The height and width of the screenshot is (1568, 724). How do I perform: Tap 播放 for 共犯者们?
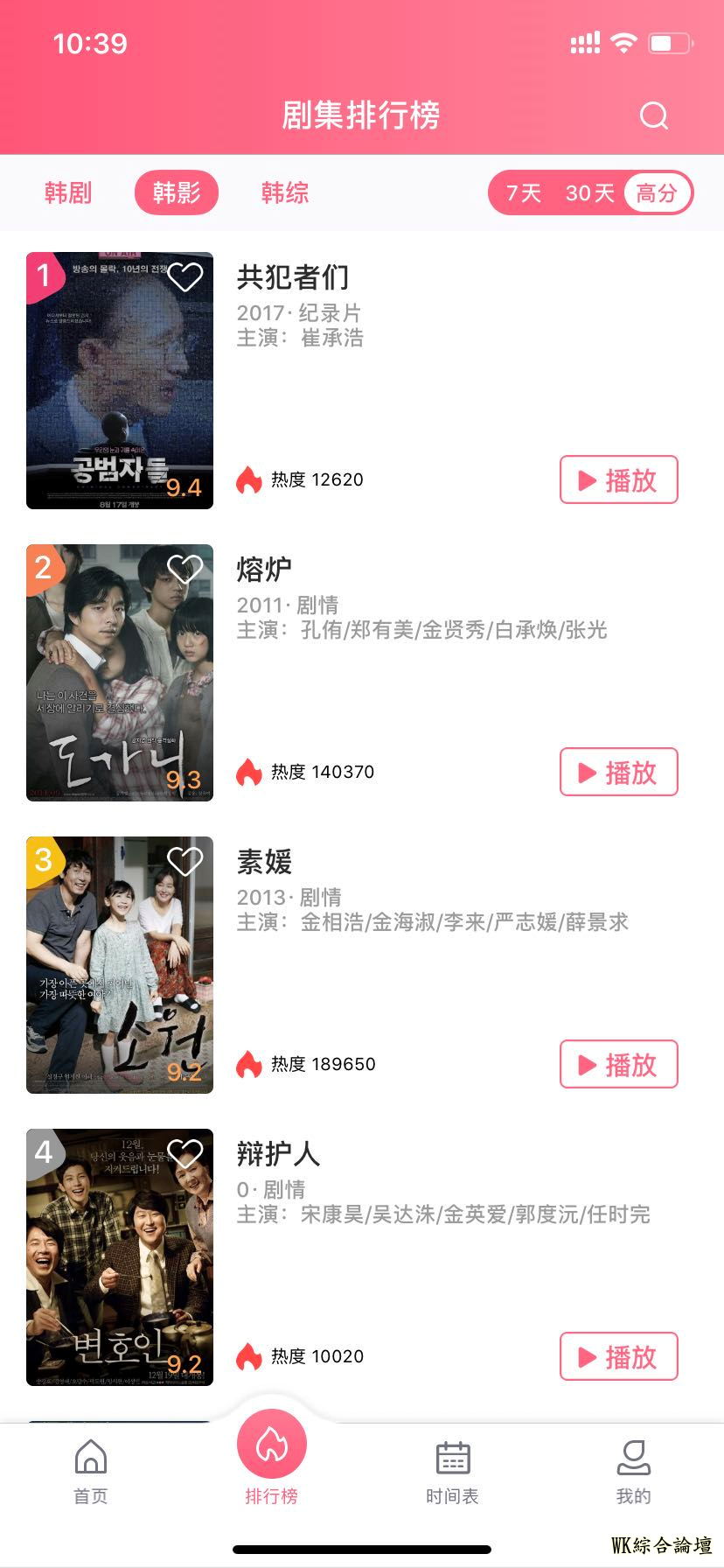click(618, 479)
